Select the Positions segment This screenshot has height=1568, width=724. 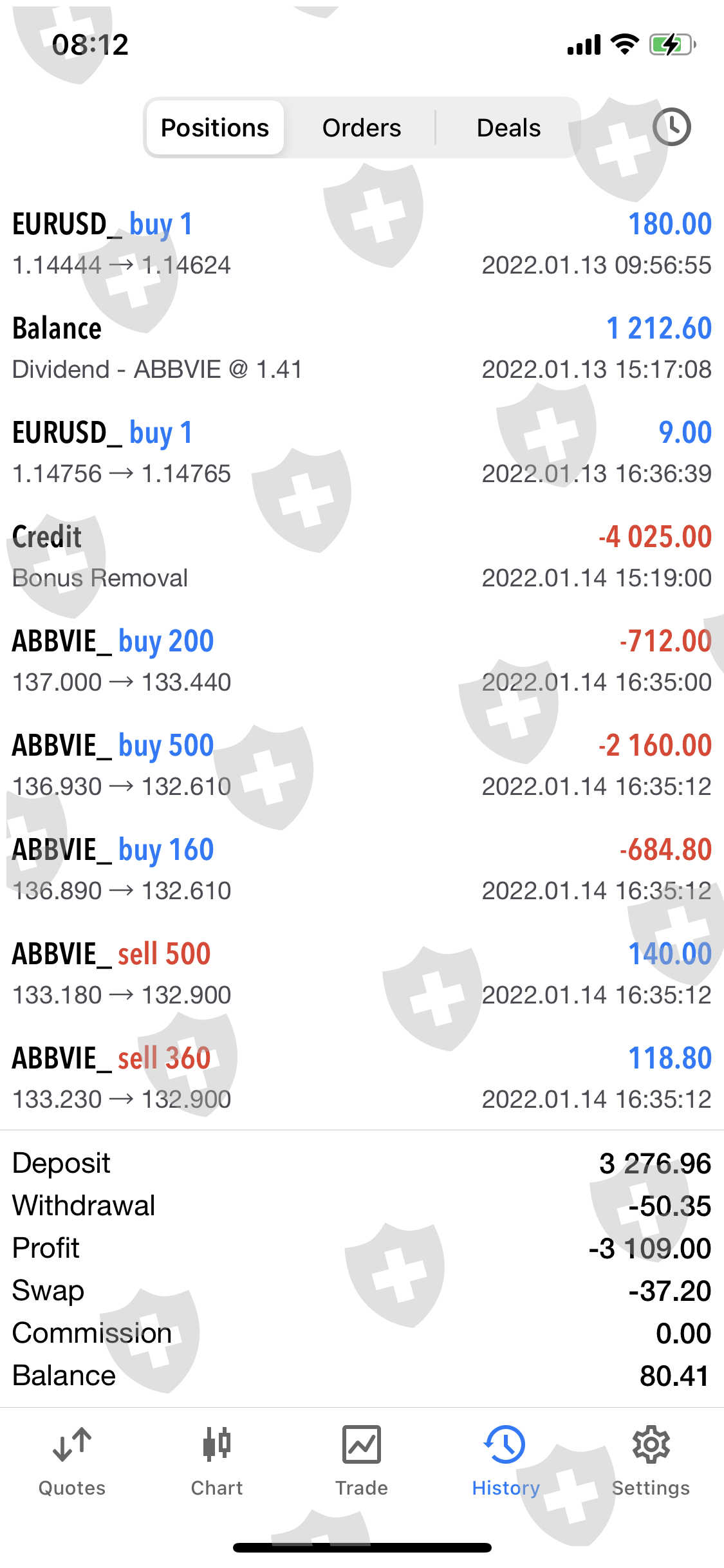click(215, 127)
